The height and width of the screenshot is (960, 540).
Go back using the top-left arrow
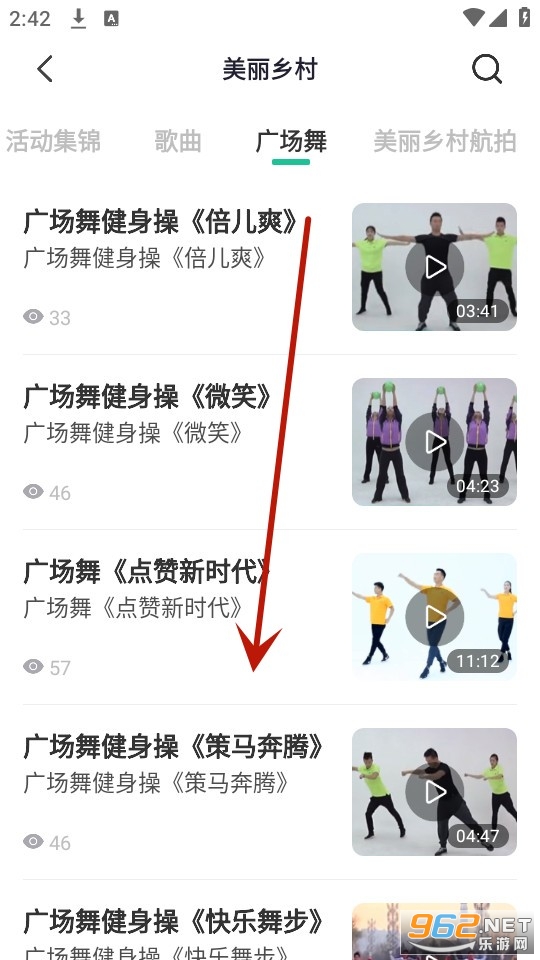(x=45, y=69)
